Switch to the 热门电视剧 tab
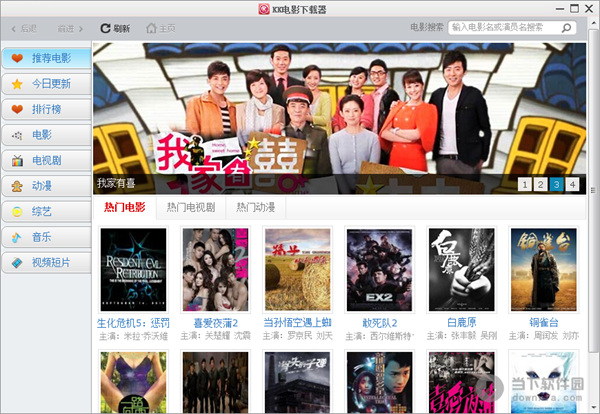Screen dimensions: 600x414 click(190, 207)
